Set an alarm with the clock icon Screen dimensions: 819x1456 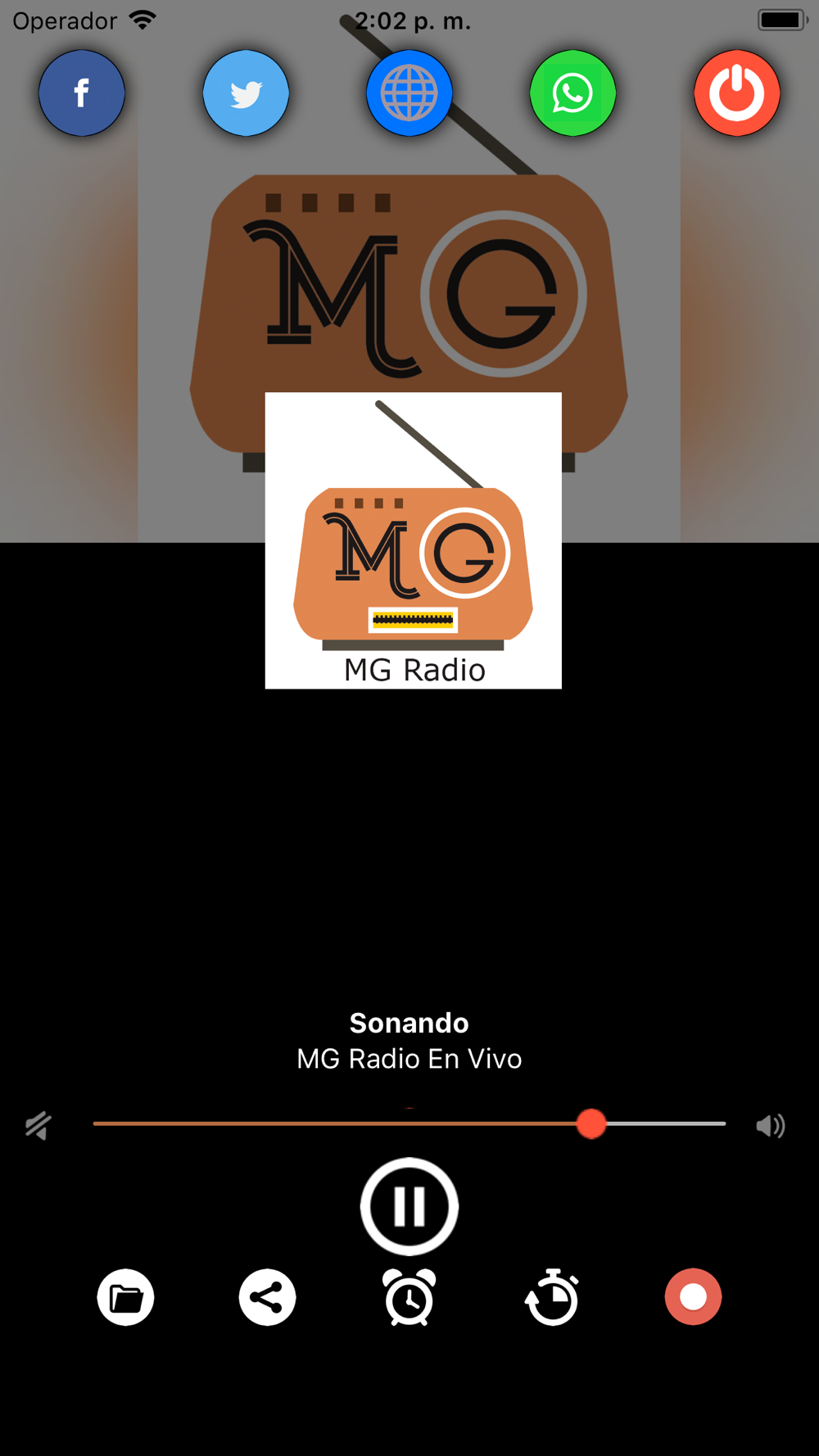pyautogui.click(x=409, y=1297)
